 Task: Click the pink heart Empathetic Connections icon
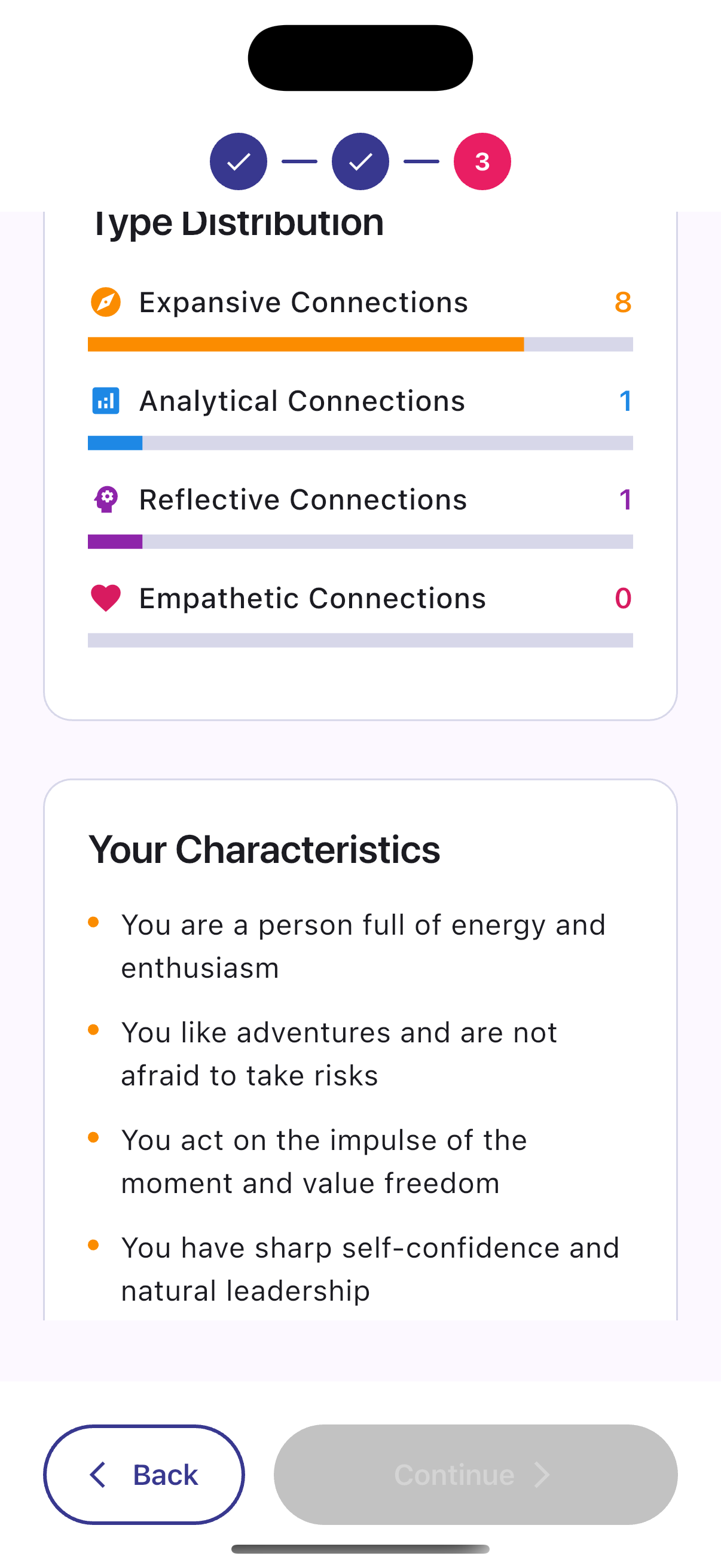pyautogui.click(x=105, y=599)
